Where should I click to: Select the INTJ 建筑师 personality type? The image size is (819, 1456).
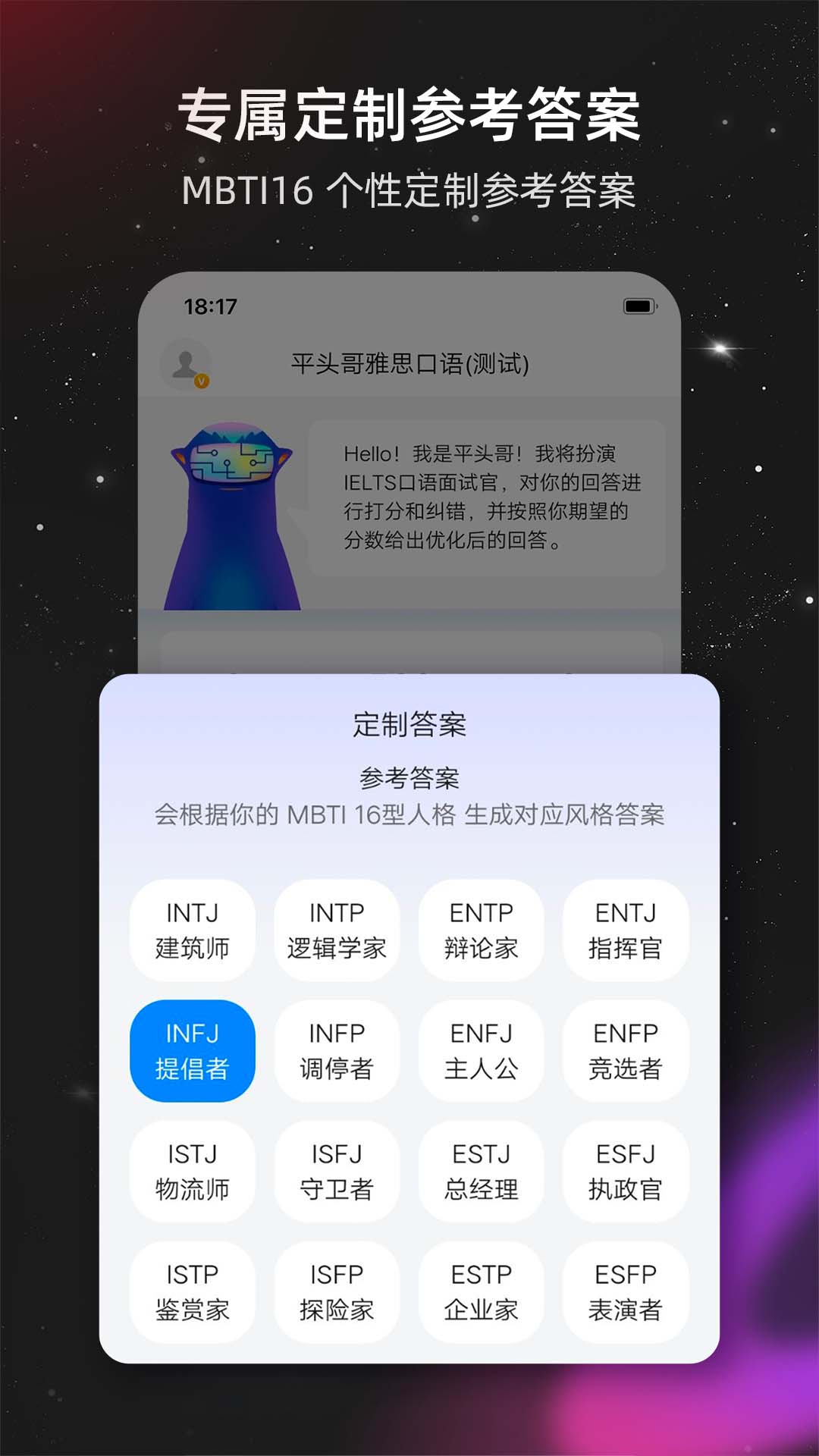(193, 931)
